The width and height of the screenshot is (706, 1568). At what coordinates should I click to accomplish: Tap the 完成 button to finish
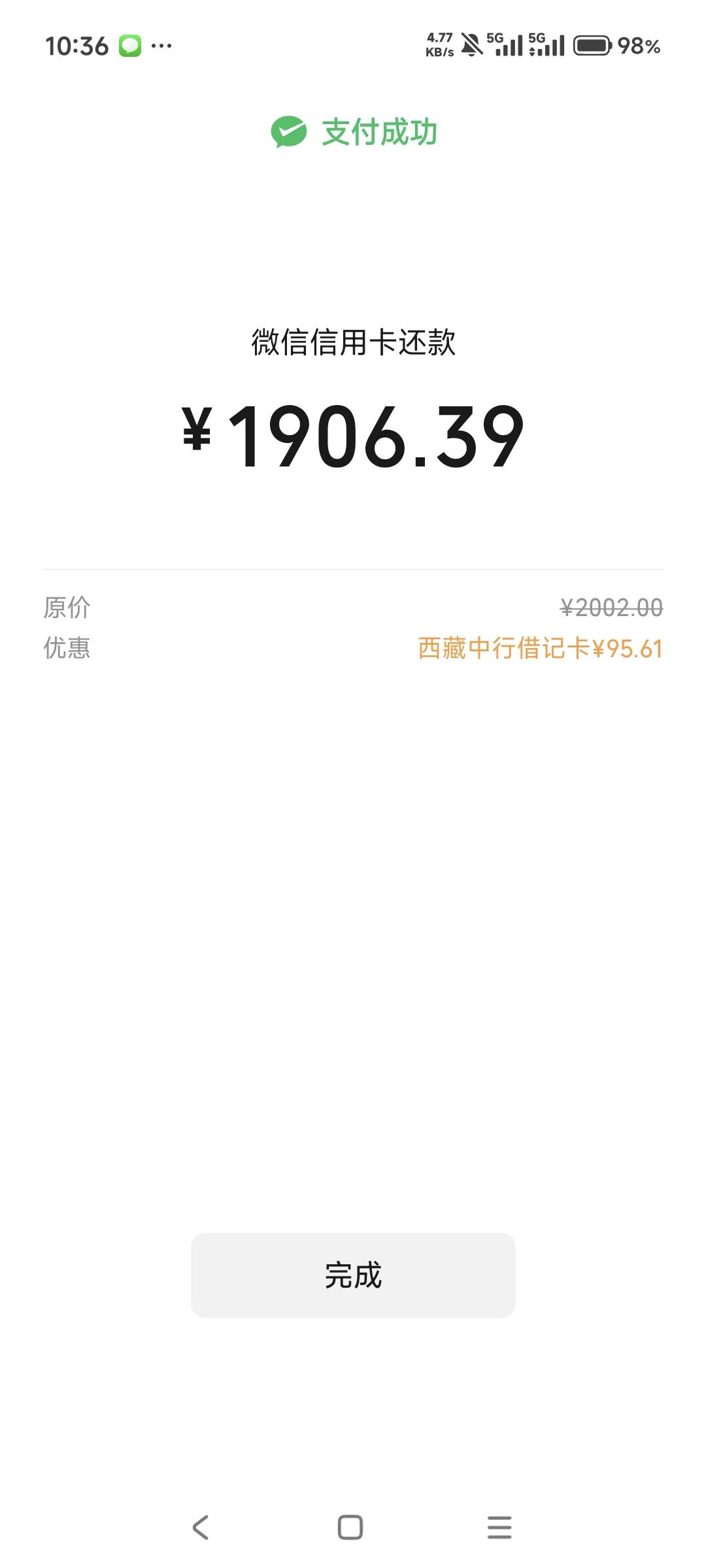click(x=353, y=1275)
